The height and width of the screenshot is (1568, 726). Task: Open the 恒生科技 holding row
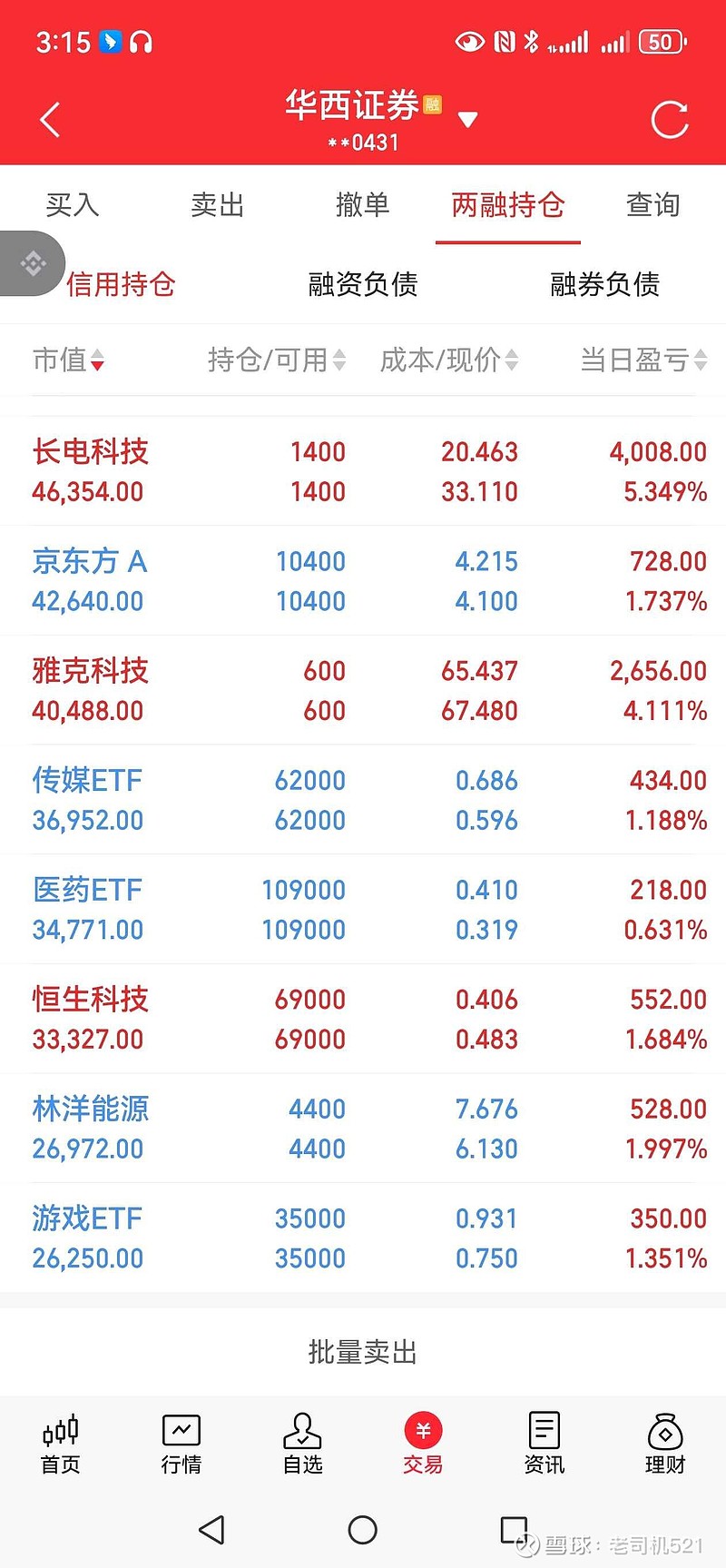coord(363,1019)
